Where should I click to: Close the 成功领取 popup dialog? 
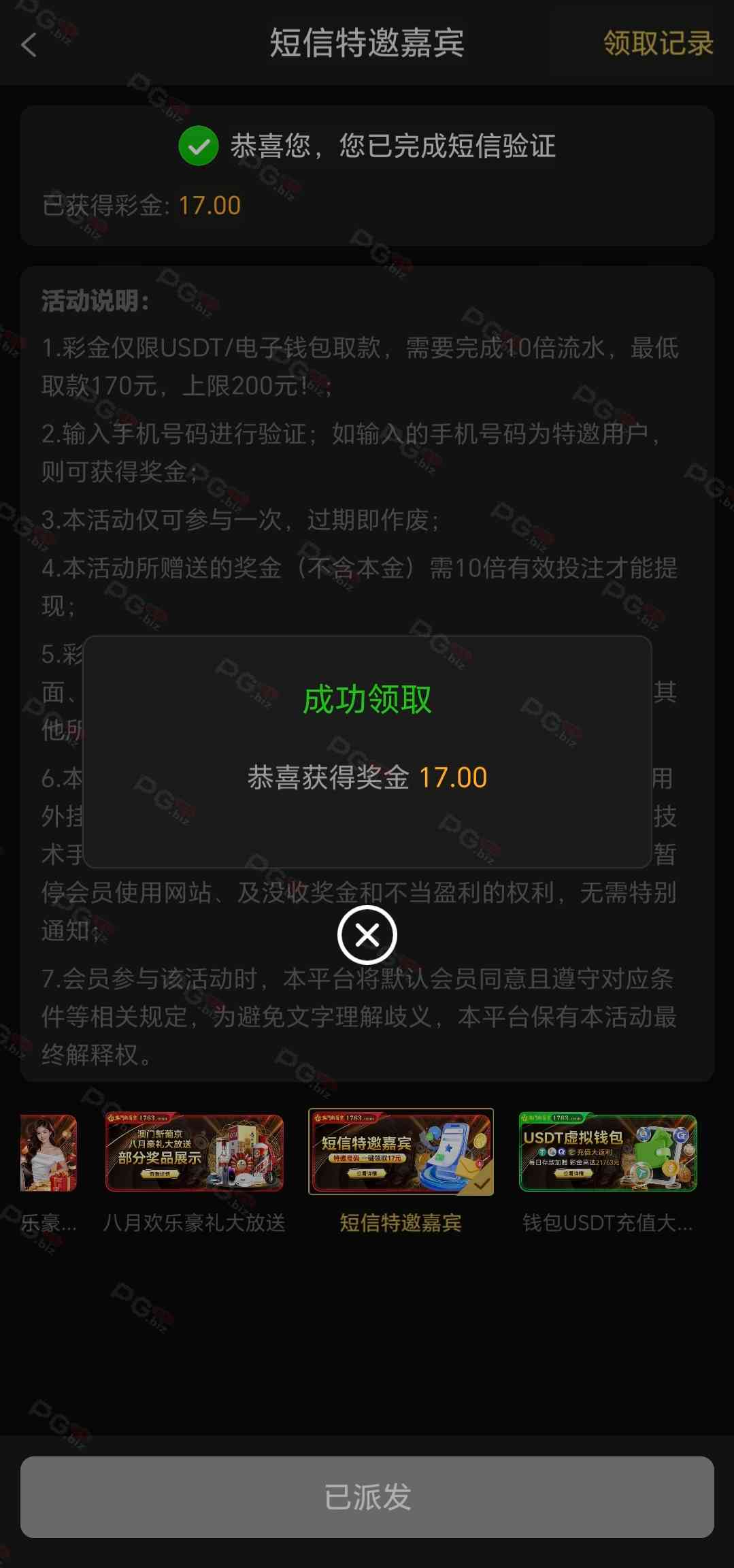click(367, 935)
